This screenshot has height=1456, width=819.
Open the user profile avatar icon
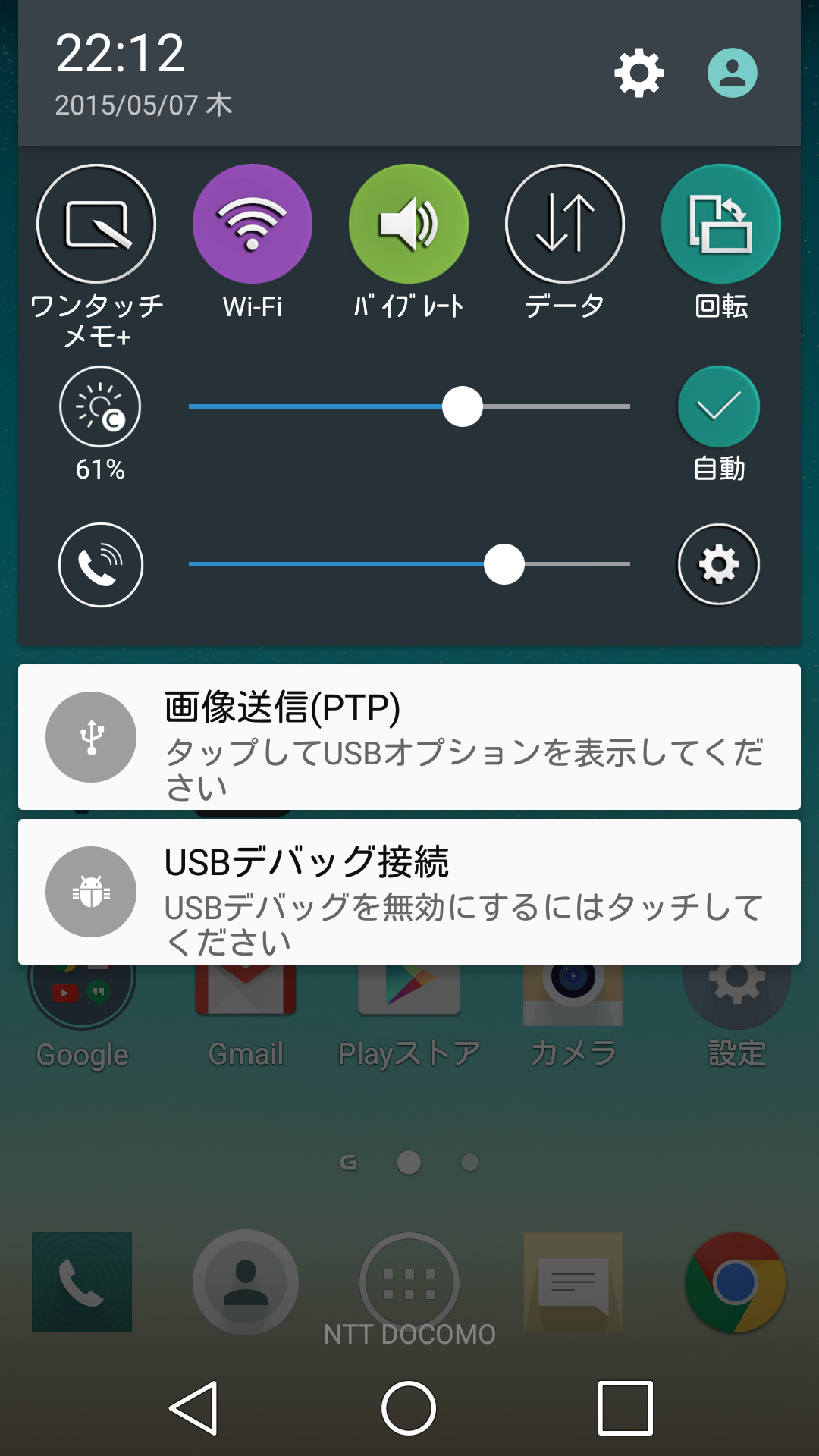pyautogui.click(x=732, y=73)
